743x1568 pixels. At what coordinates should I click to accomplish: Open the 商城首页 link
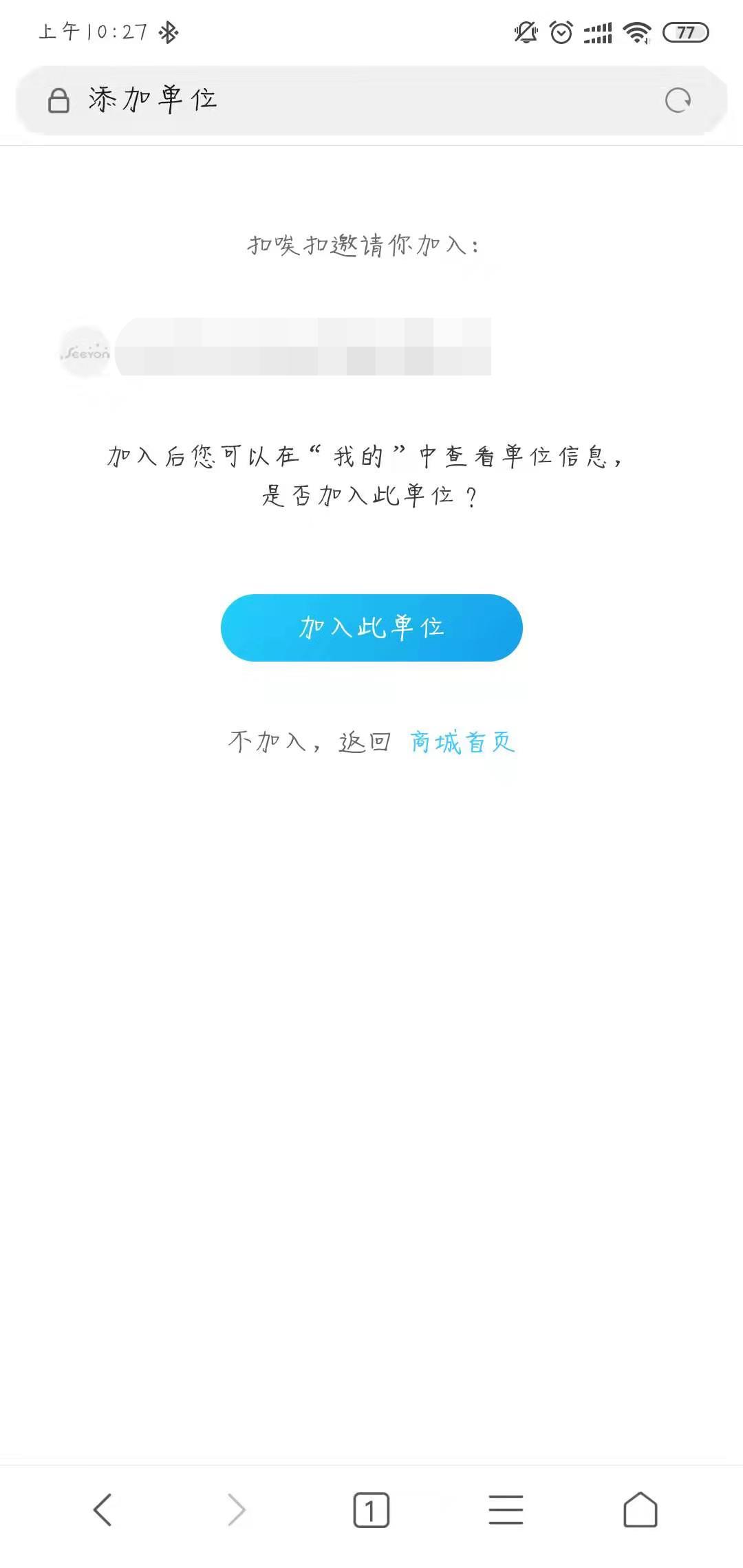tap(462, 743)
